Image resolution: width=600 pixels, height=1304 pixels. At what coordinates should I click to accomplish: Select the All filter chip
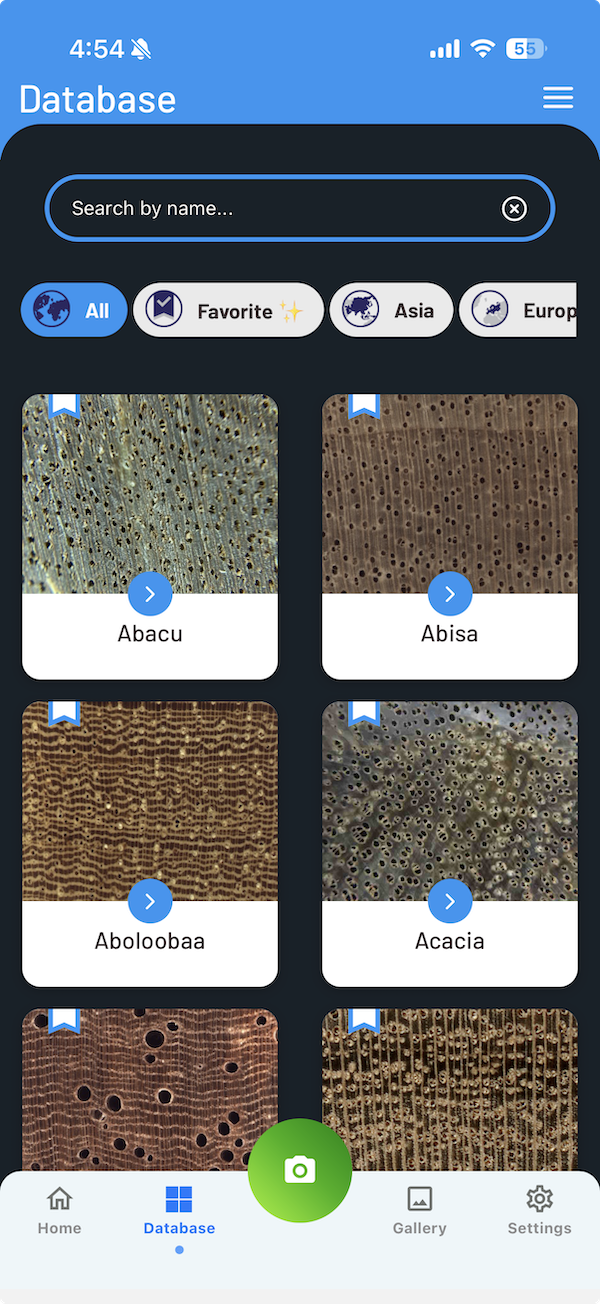pos(75,310)
